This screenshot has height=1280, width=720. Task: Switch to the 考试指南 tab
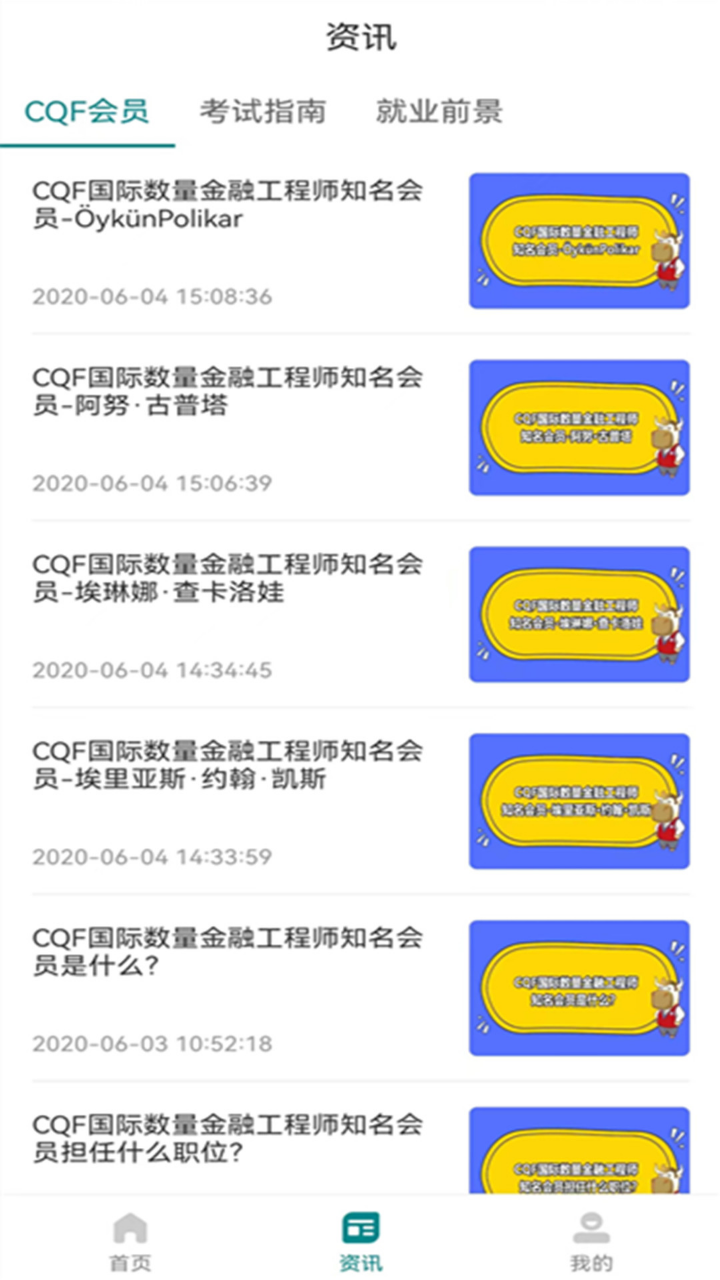tap(262, 111)
